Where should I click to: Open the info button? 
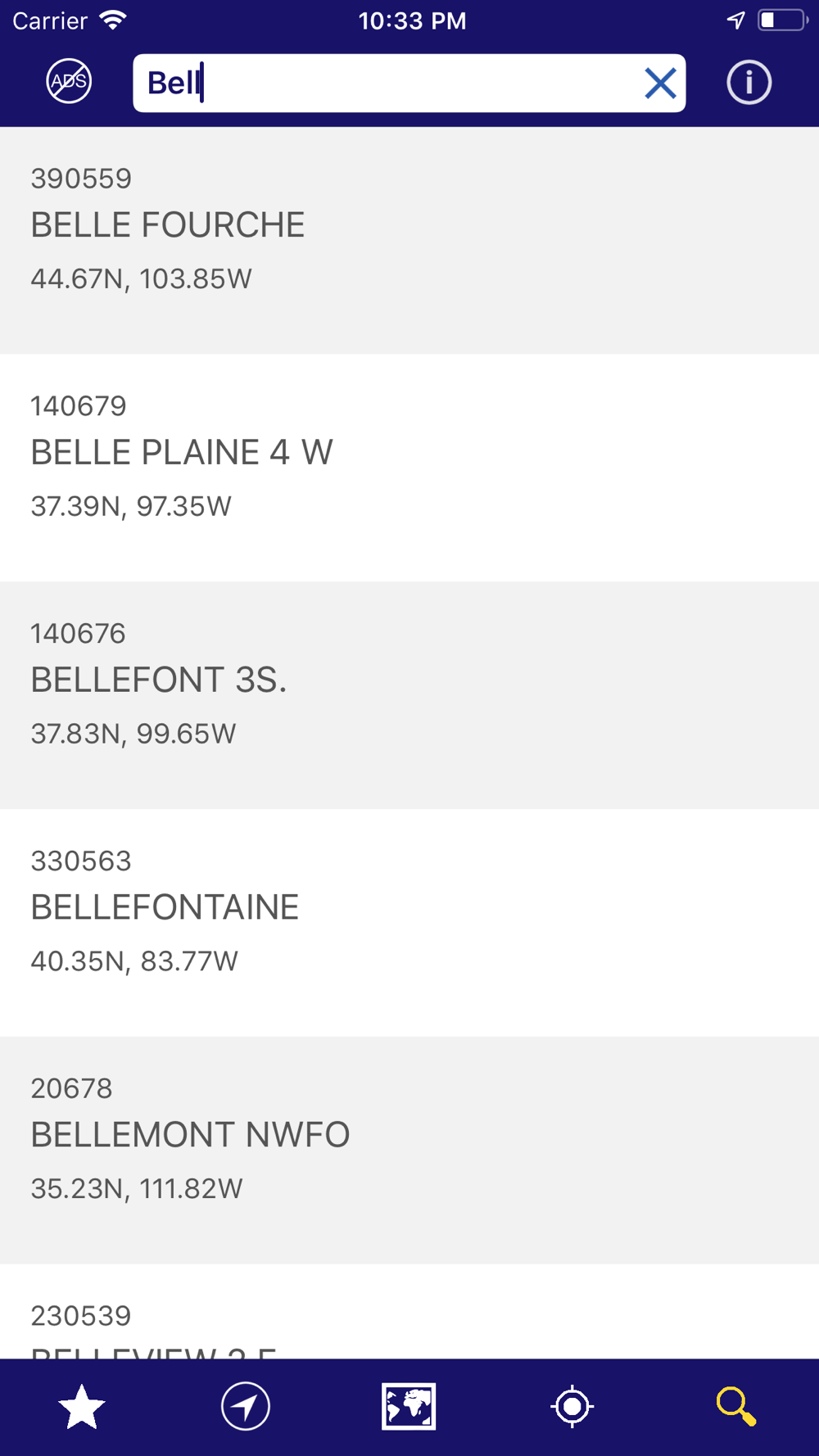coord(749,82)
